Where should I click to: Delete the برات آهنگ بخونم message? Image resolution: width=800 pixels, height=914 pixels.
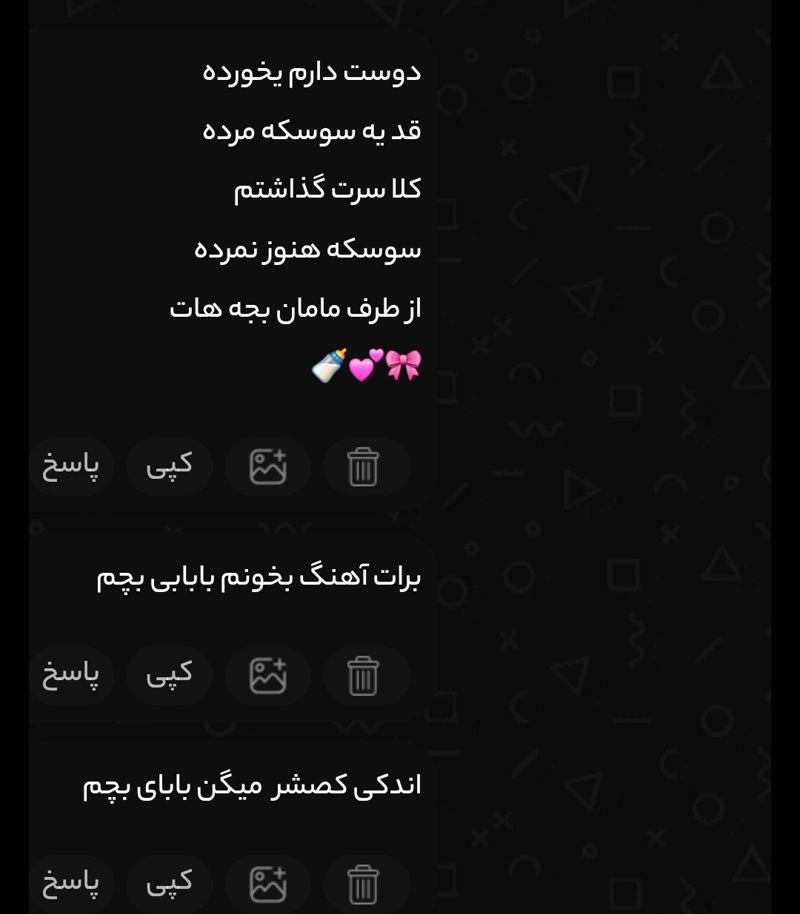[x=363, y=676]
